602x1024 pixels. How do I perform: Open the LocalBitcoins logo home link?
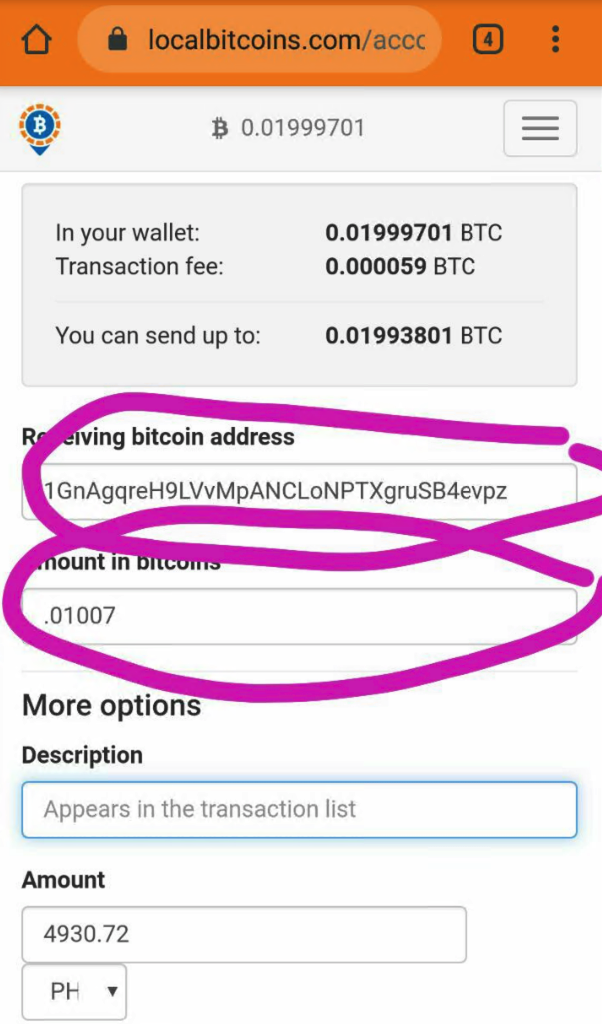click(x=40, y=128)
